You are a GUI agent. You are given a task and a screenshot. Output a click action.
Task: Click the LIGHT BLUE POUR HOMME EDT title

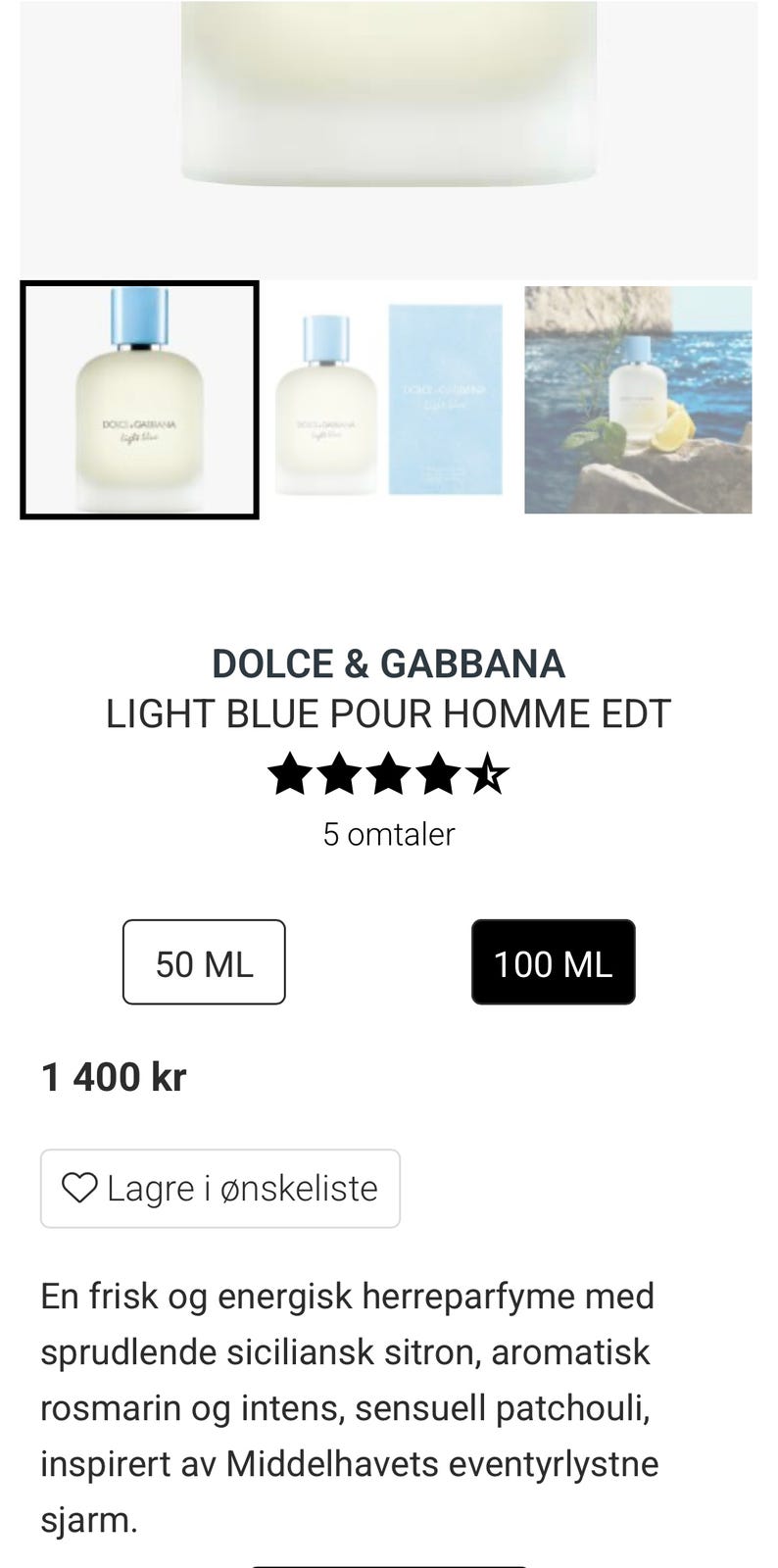(x=389, y=713)
